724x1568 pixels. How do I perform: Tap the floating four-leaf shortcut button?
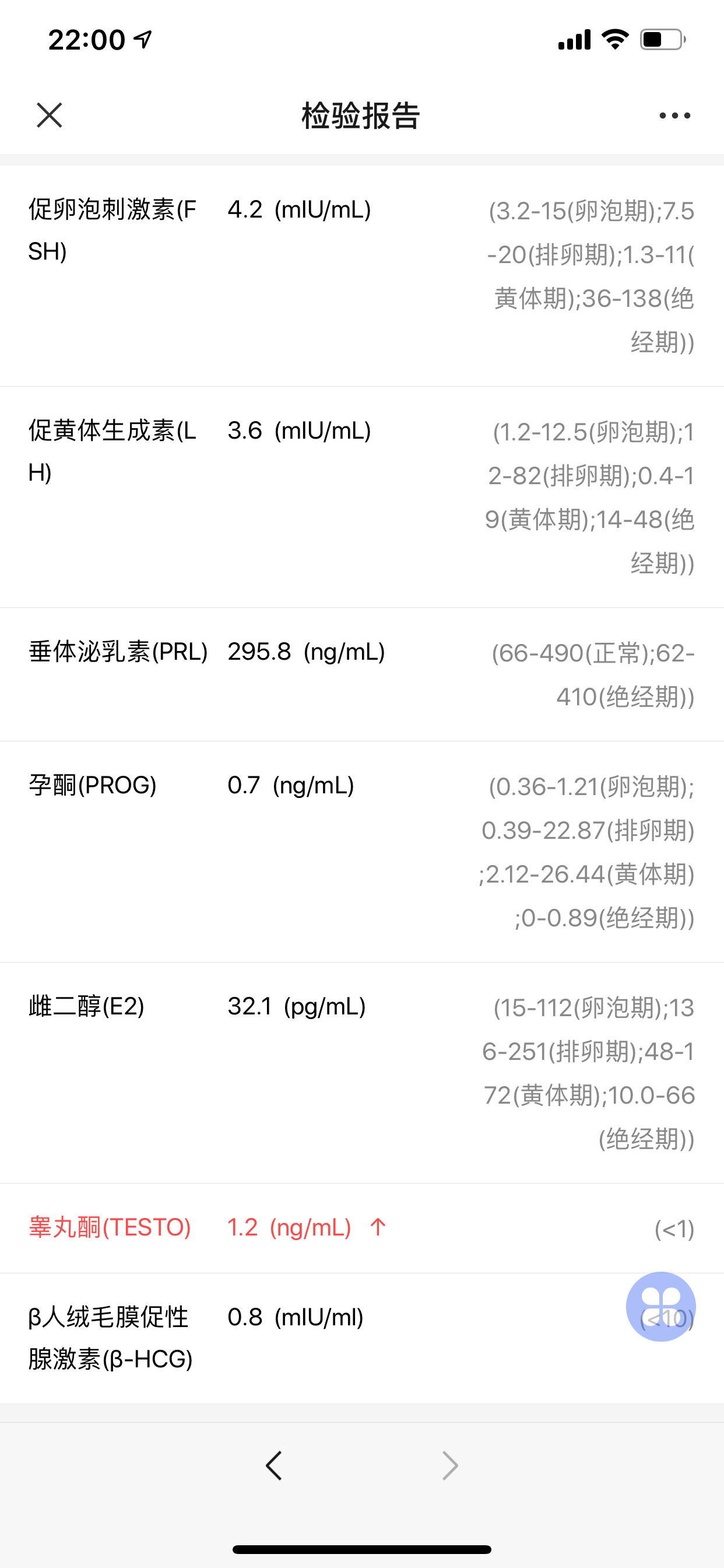coord(660,1306)
